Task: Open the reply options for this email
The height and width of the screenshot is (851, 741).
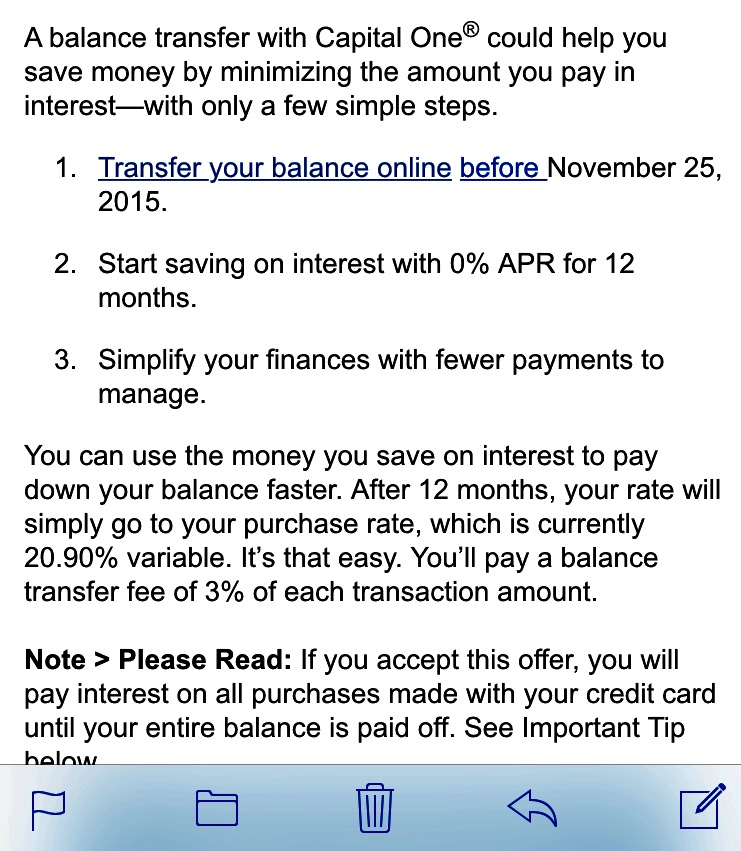Action: point(531,807)
